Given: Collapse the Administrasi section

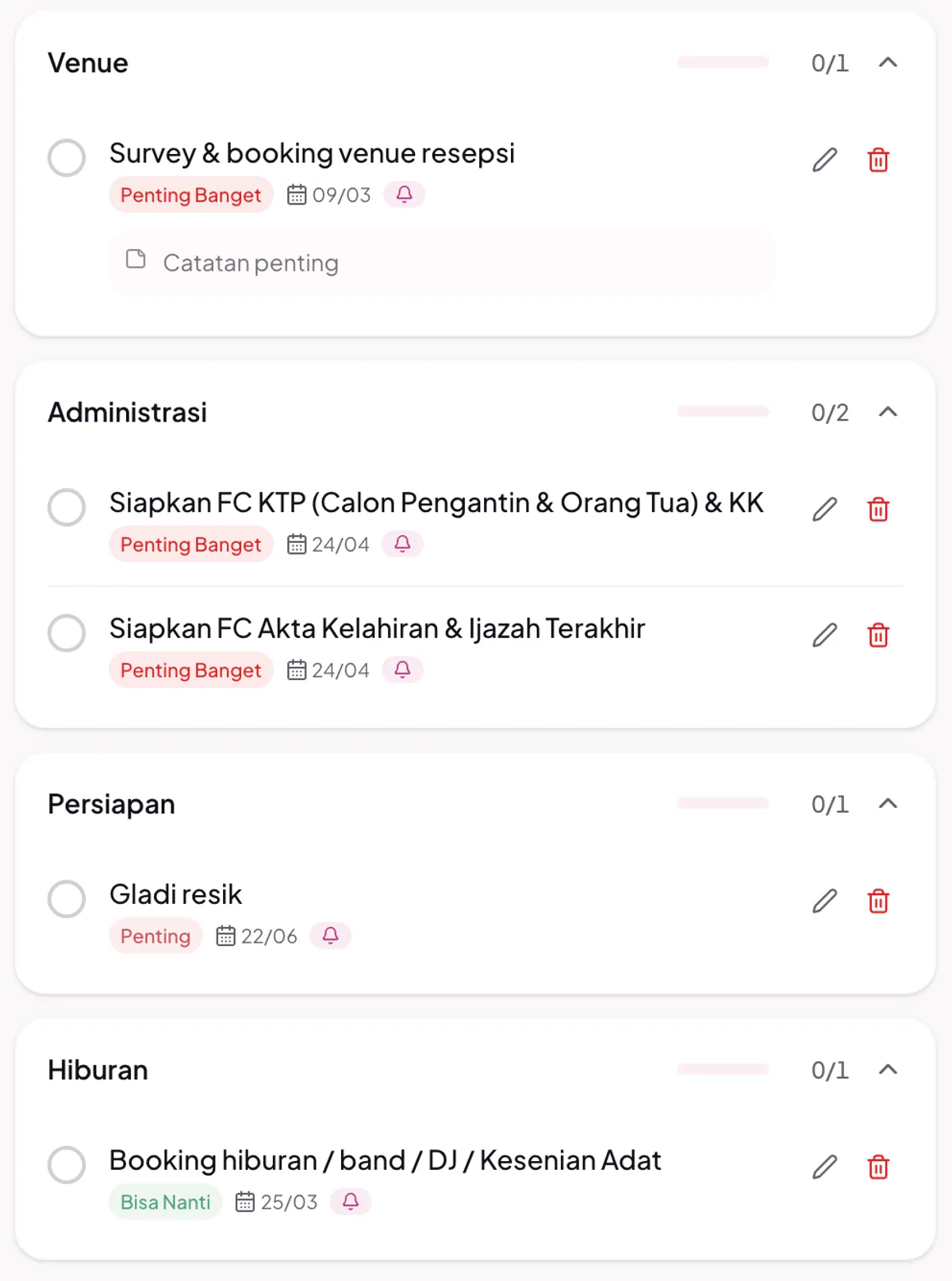Looking at the screenshot, I should pos(889,412).
